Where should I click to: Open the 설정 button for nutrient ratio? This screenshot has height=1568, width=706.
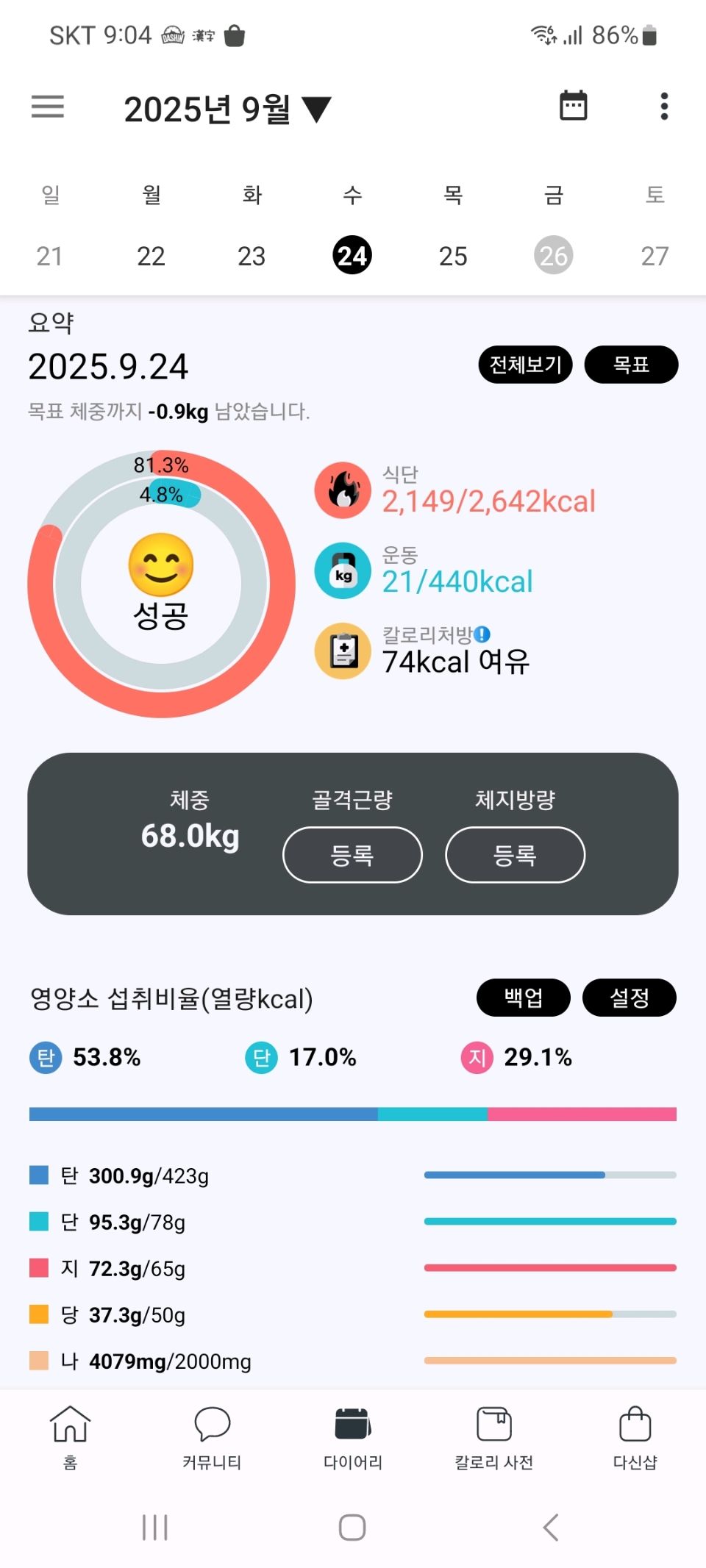629,998
